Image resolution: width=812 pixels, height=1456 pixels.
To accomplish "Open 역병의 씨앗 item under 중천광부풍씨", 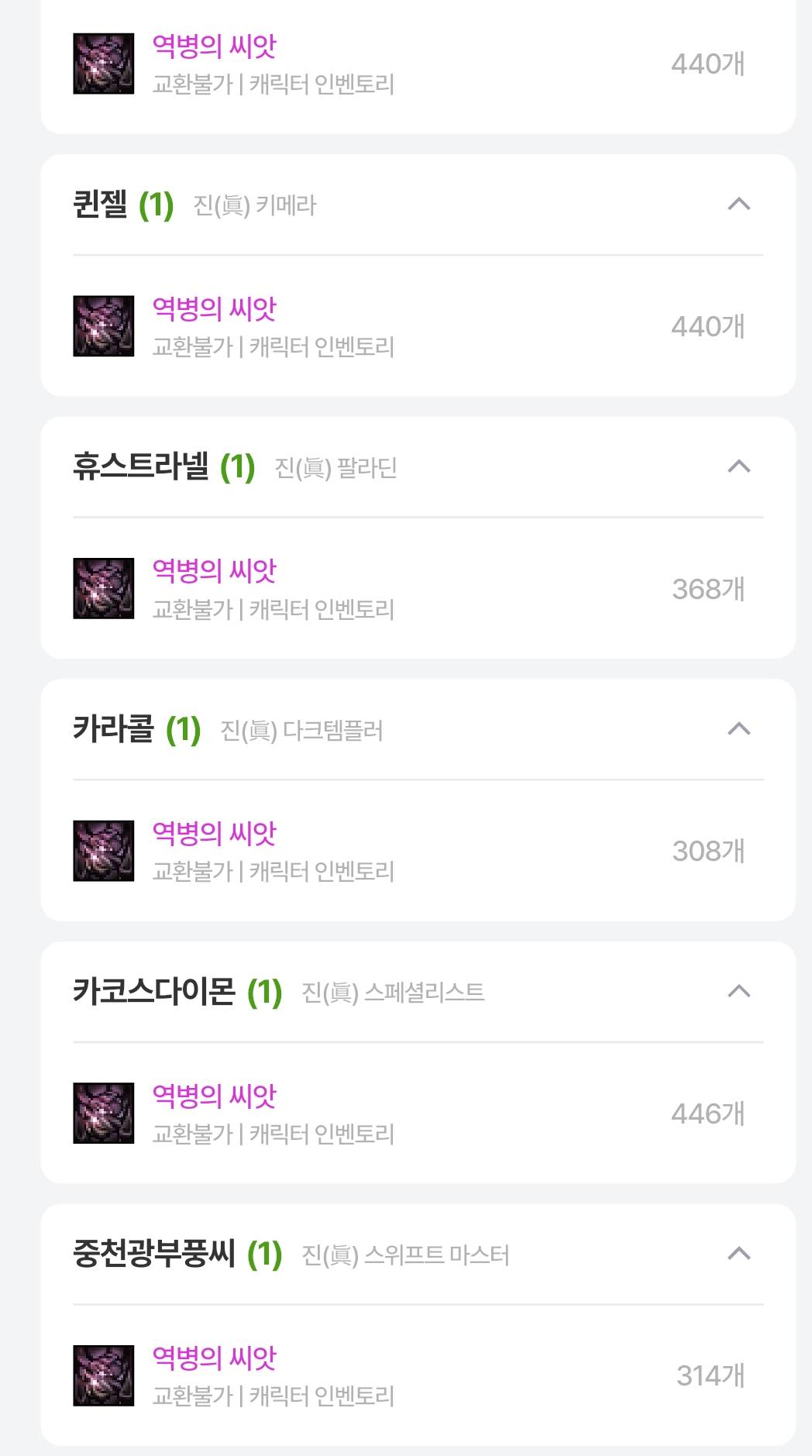I will (215, 1358).
